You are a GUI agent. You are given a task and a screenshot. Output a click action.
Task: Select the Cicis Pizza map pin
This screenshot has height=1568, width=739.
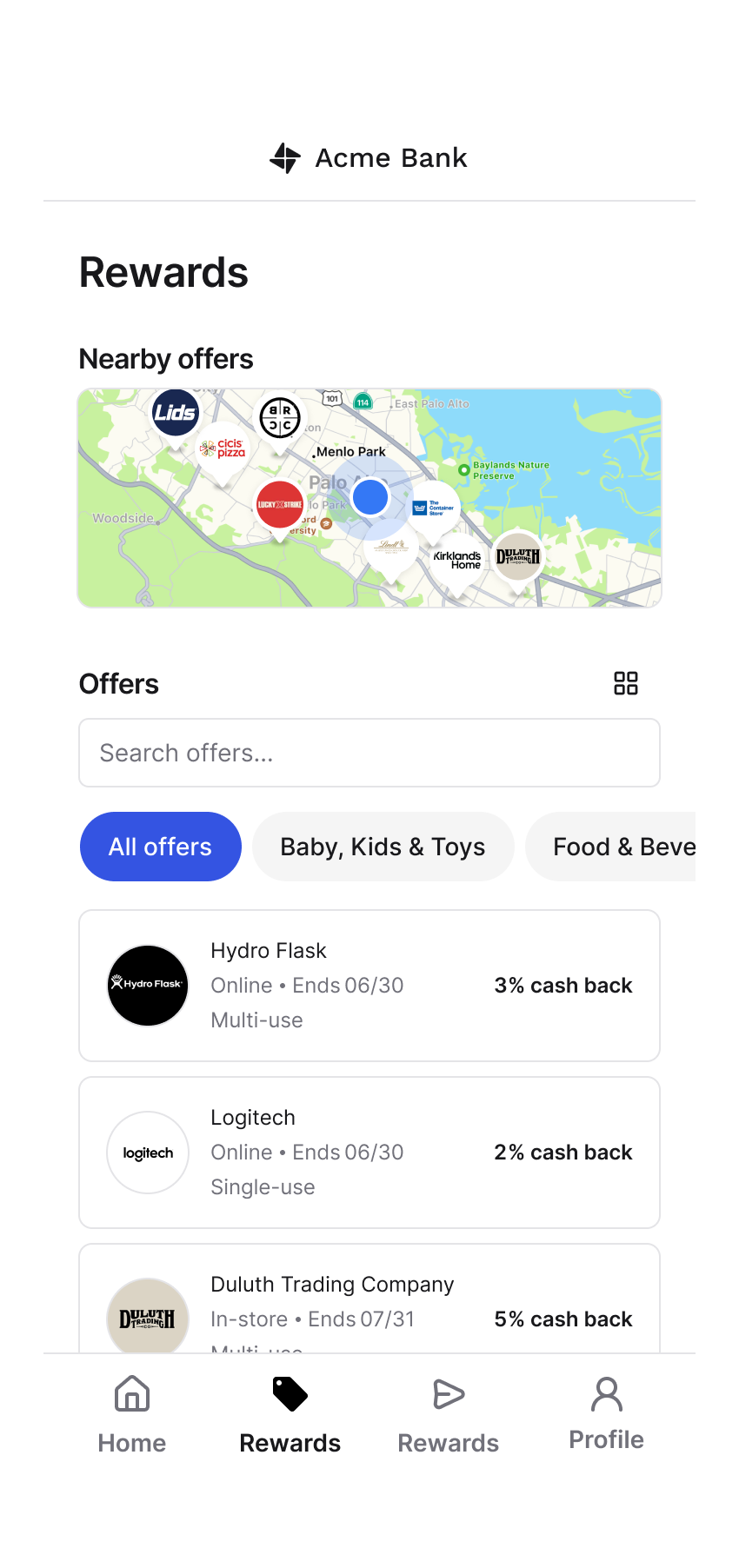tap(223, 448)
